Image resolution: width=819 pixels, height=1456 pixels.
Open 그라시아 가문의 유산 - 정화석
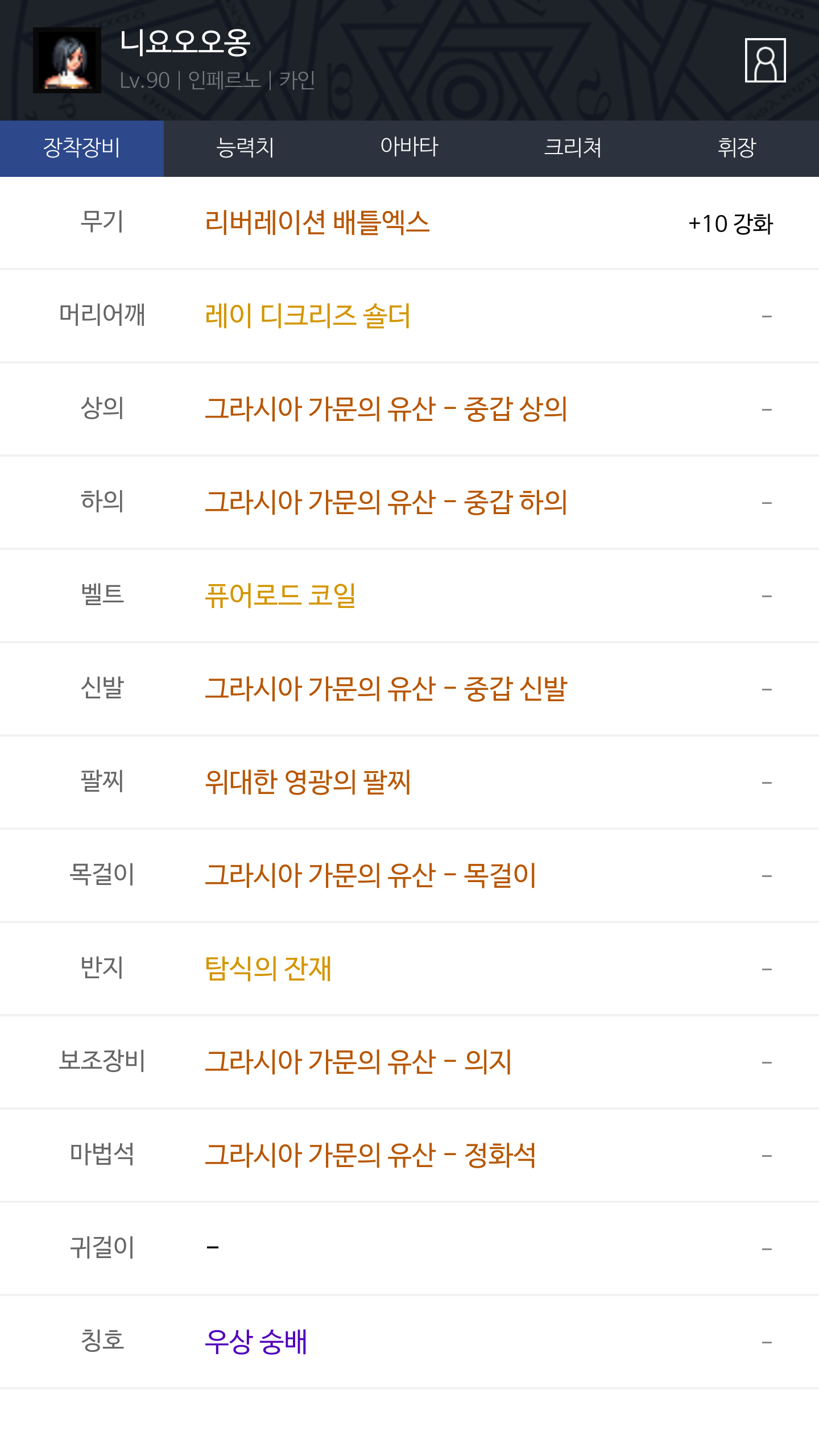371,1155
